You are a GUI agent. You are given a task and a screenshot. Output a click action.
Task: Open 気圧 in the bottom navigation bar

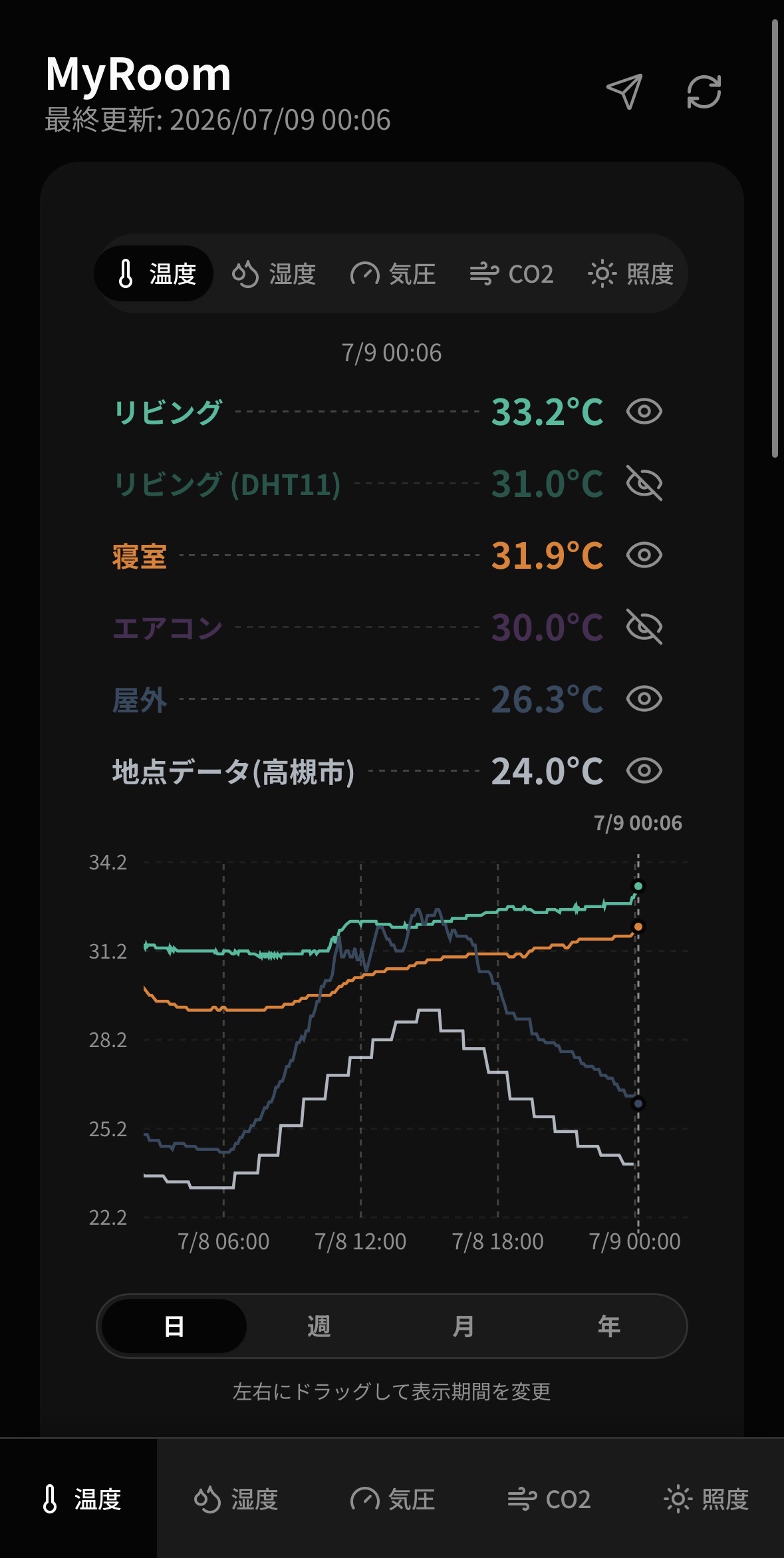392,1499
